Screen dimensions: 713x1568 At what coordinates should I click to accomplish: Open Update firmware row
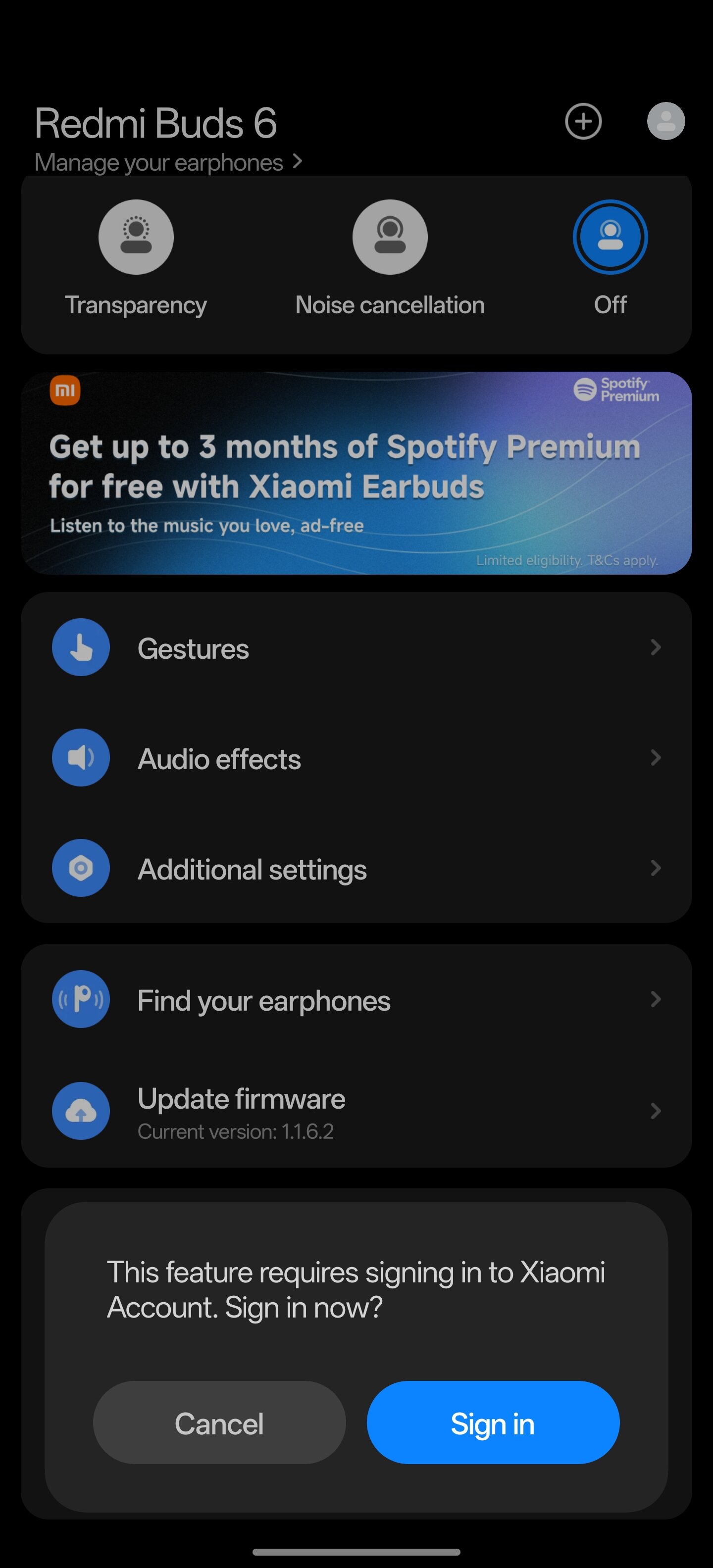click(x=356, y=1111)
